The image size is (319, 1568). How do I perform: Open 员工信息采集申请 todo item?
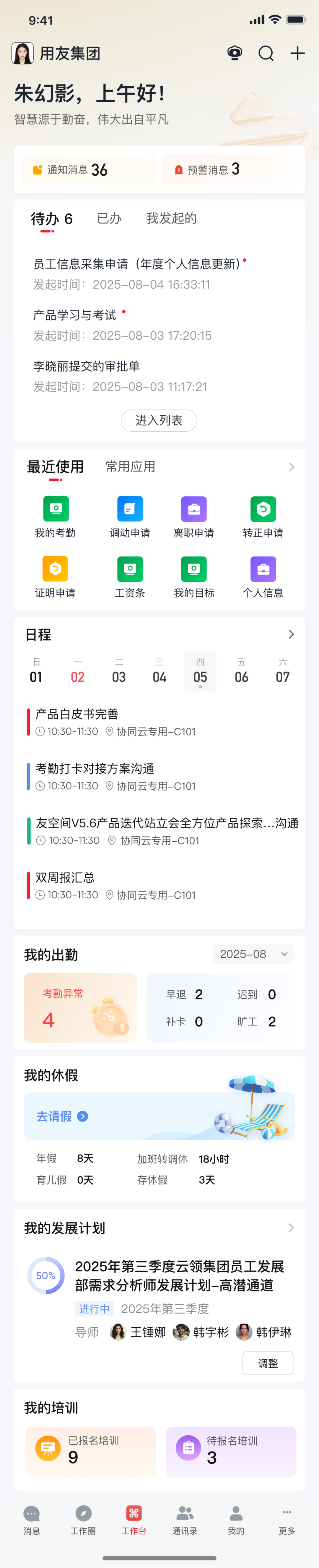coord(137,264)
